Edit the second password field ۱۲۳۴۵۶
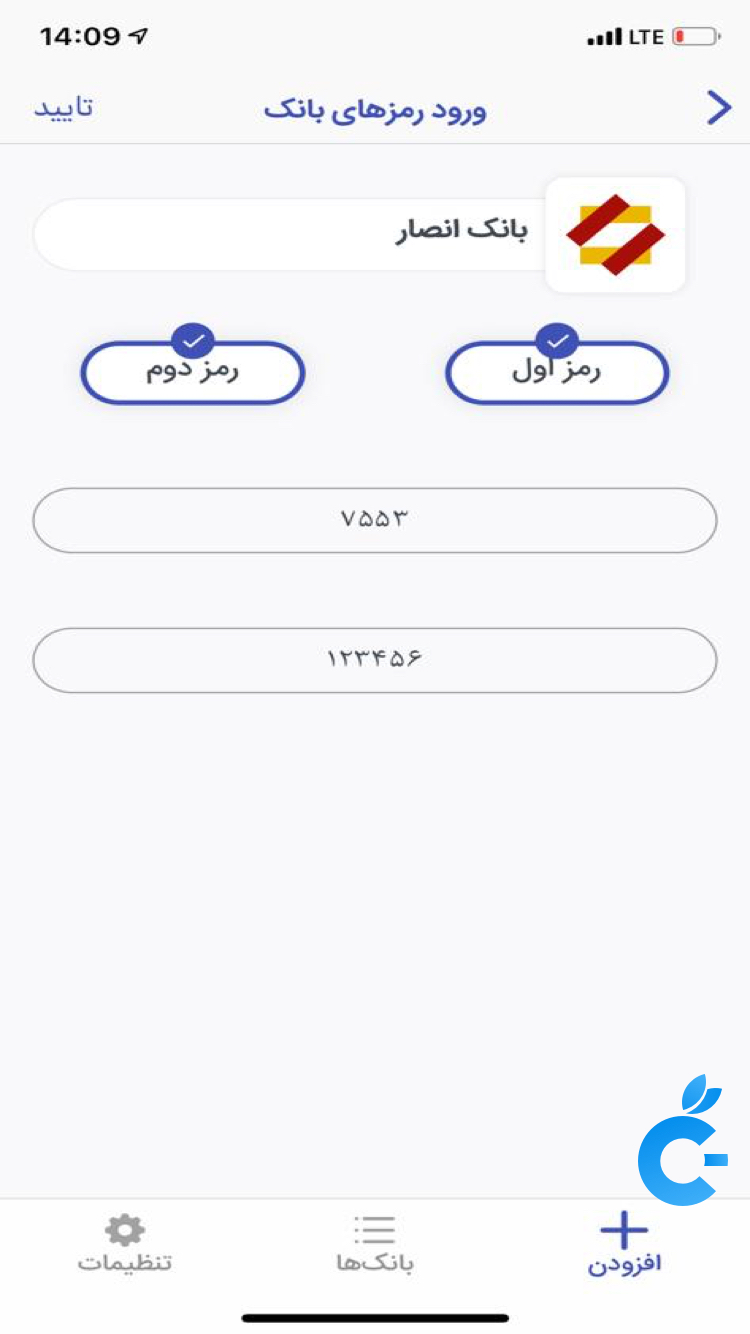Image resolution: width=750 pixels, height=1334 pixels. (375, 660)
